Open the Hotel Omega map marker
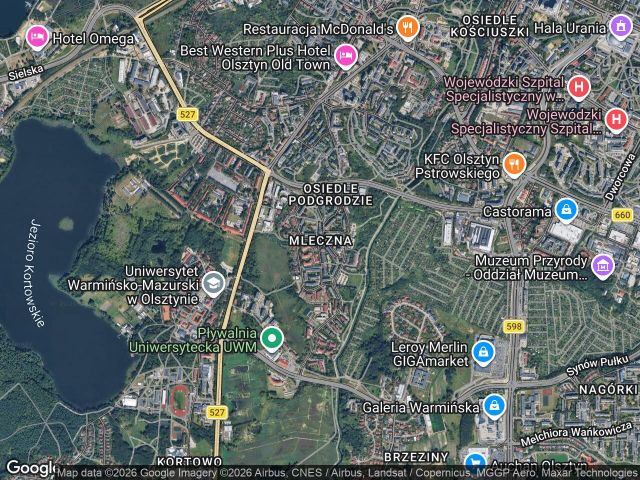Viewport: 640px width, 480px height. coord(38,37)
